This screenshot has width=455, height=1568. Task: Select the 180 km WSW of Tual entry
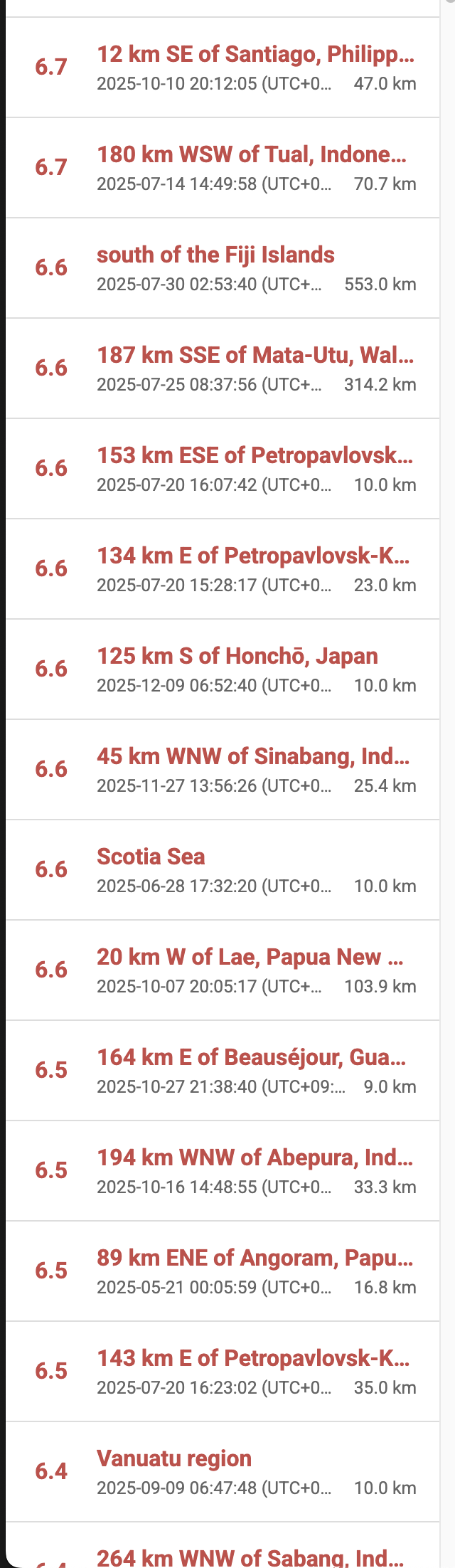[x=252, y=155]
